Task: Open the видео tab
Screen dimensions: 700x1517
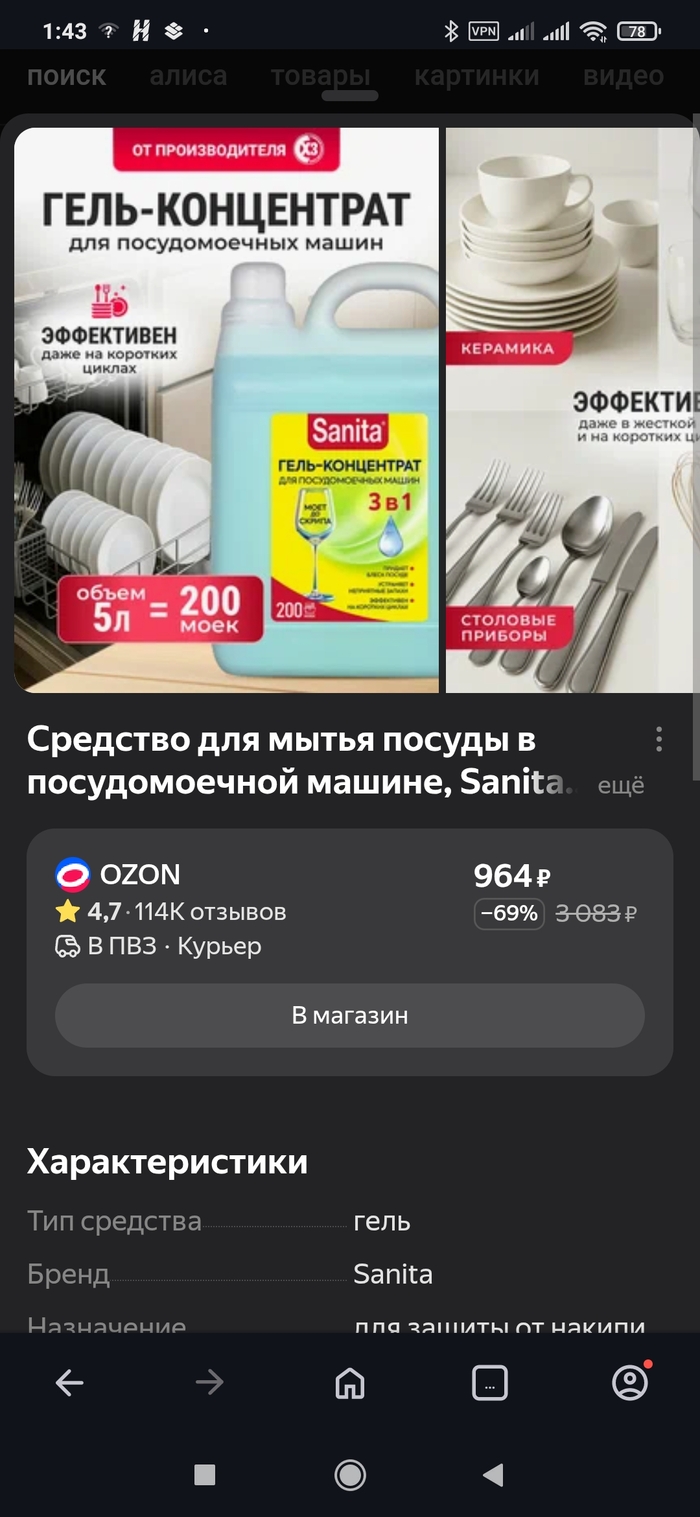Action: (x=623, y=76)
